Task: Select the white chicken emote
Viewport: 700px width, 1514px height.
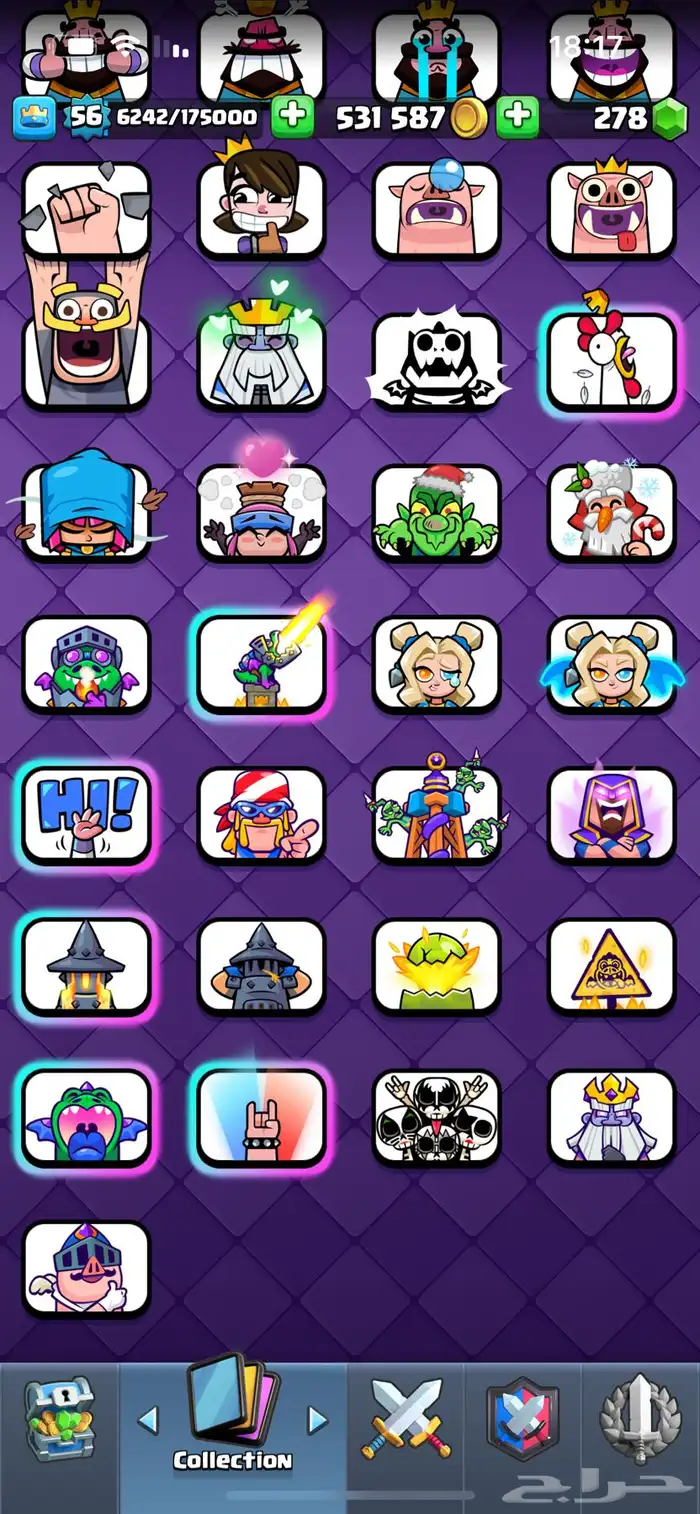Action: click(611, 362)
